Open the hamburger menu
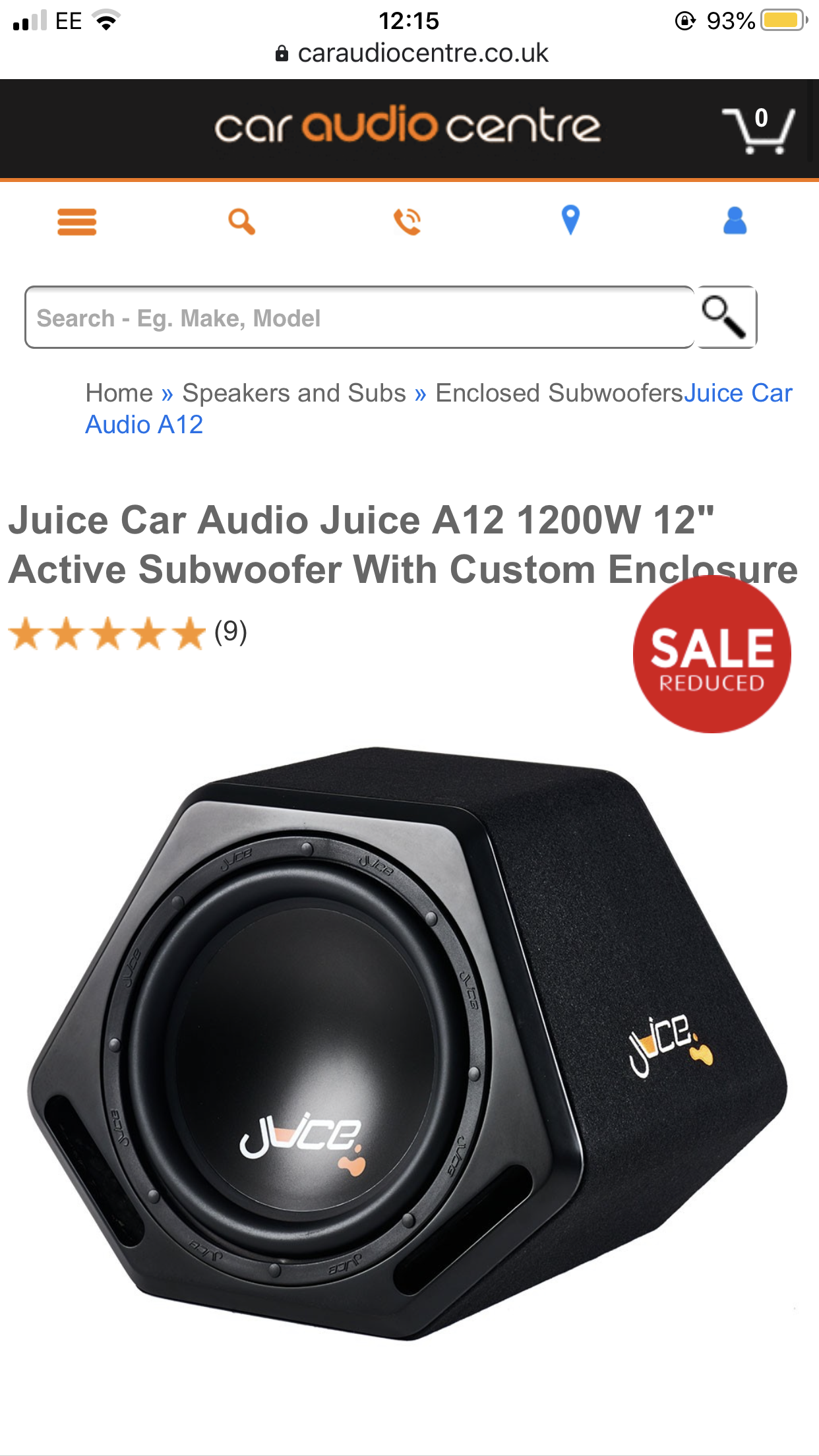 point(77,222)
